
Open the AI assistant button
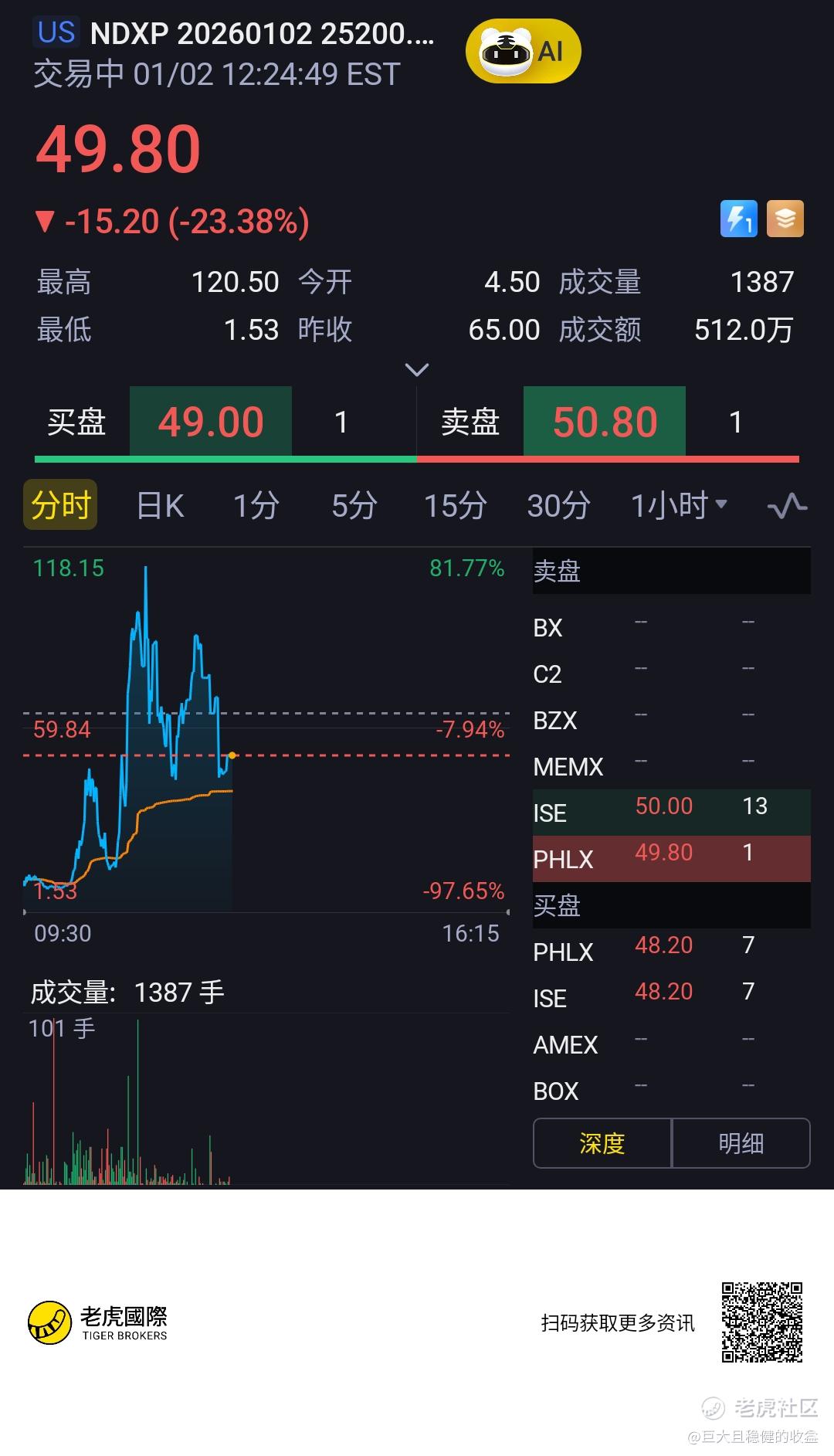pos(523,53)
